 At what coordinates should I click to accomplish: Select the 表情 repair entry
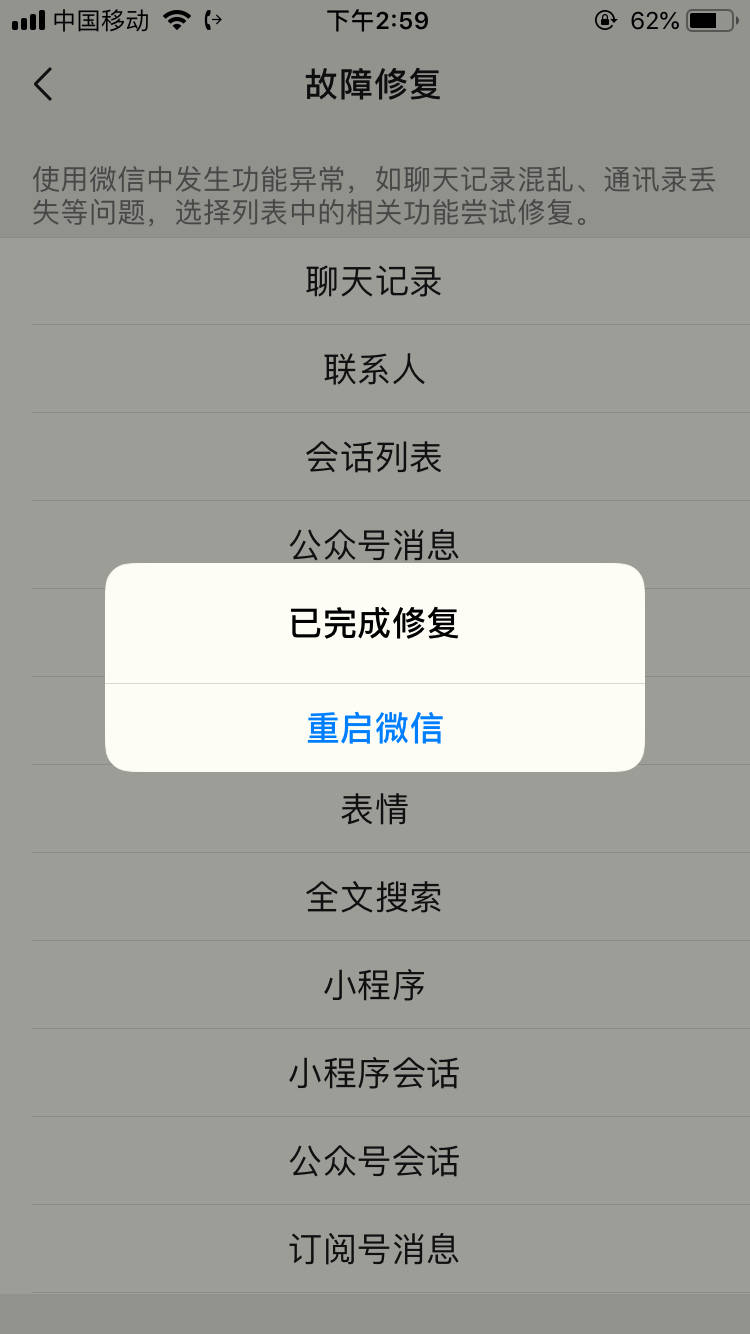(375, 809)
